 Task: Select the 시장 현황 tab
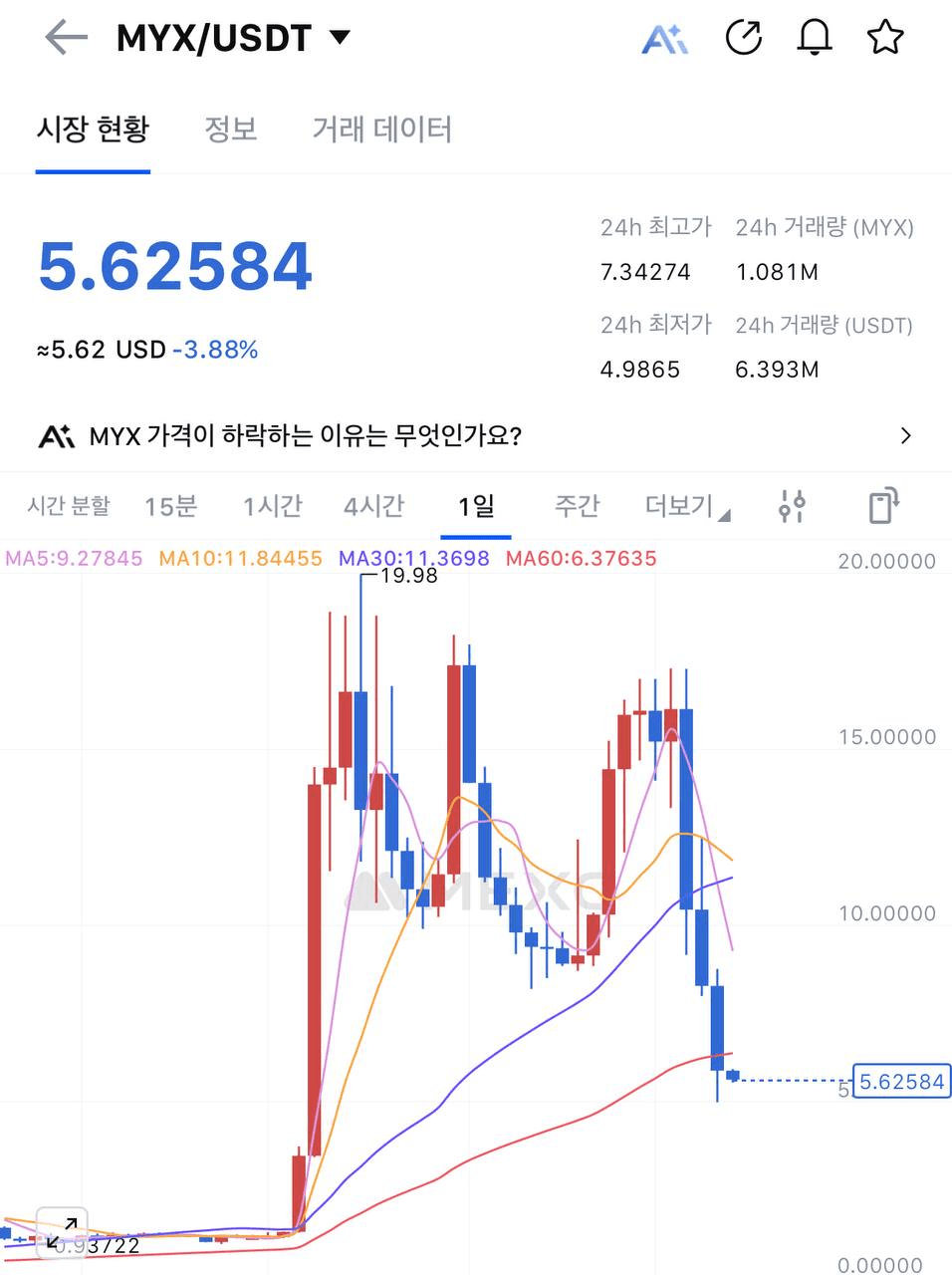[93, 128]
